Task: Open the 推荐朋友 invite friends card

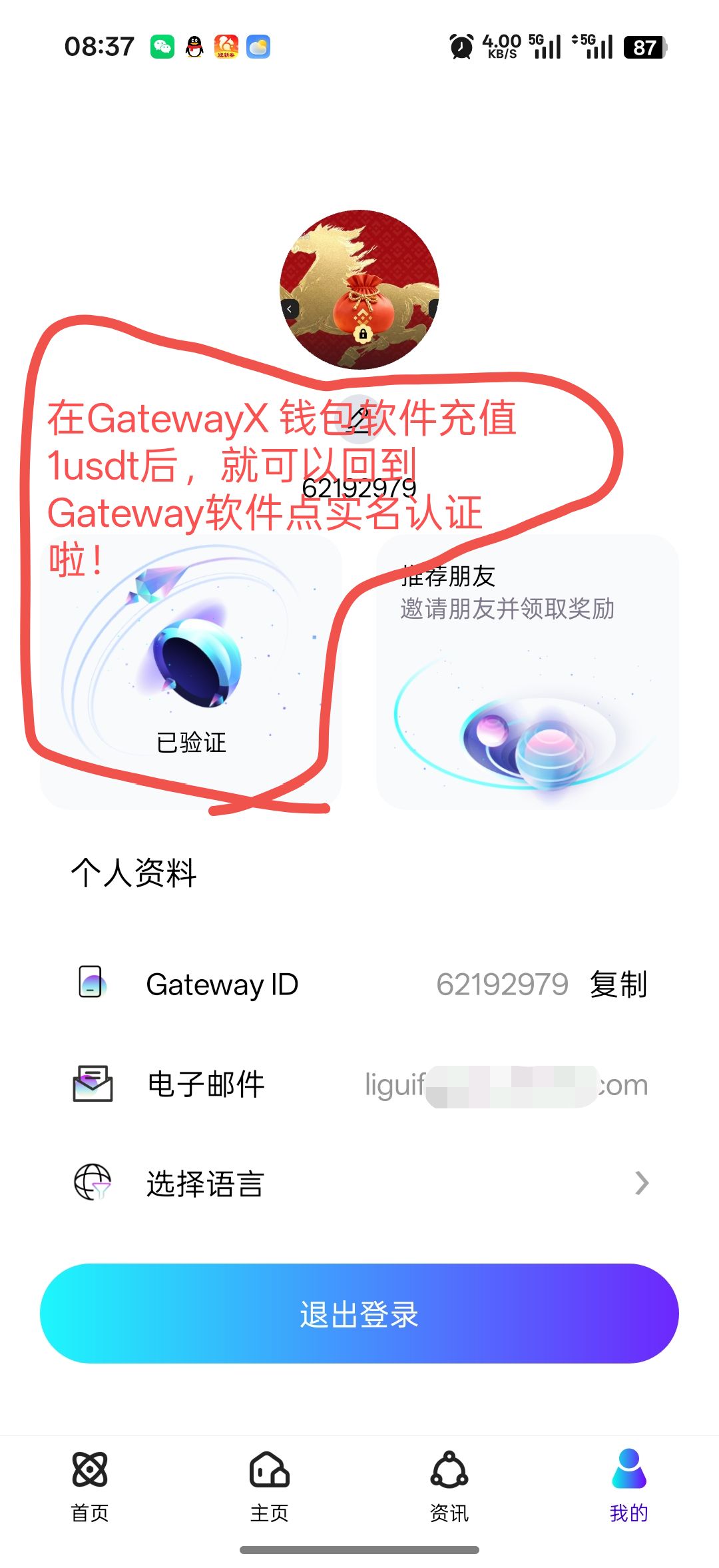Action: [x=528, y=673]
